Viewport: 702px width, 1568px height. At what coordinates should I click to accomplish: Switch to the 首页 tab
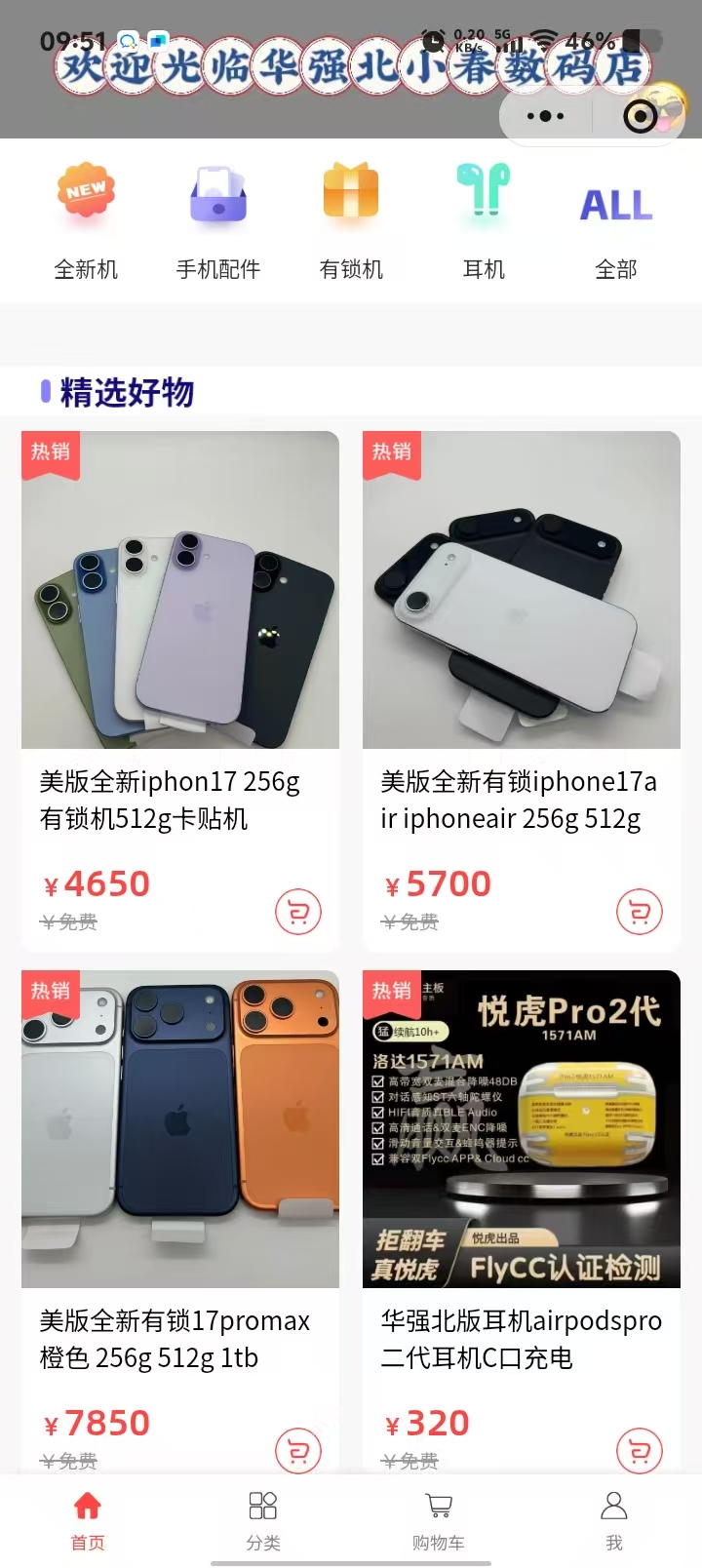click(x=88, y=1519)
